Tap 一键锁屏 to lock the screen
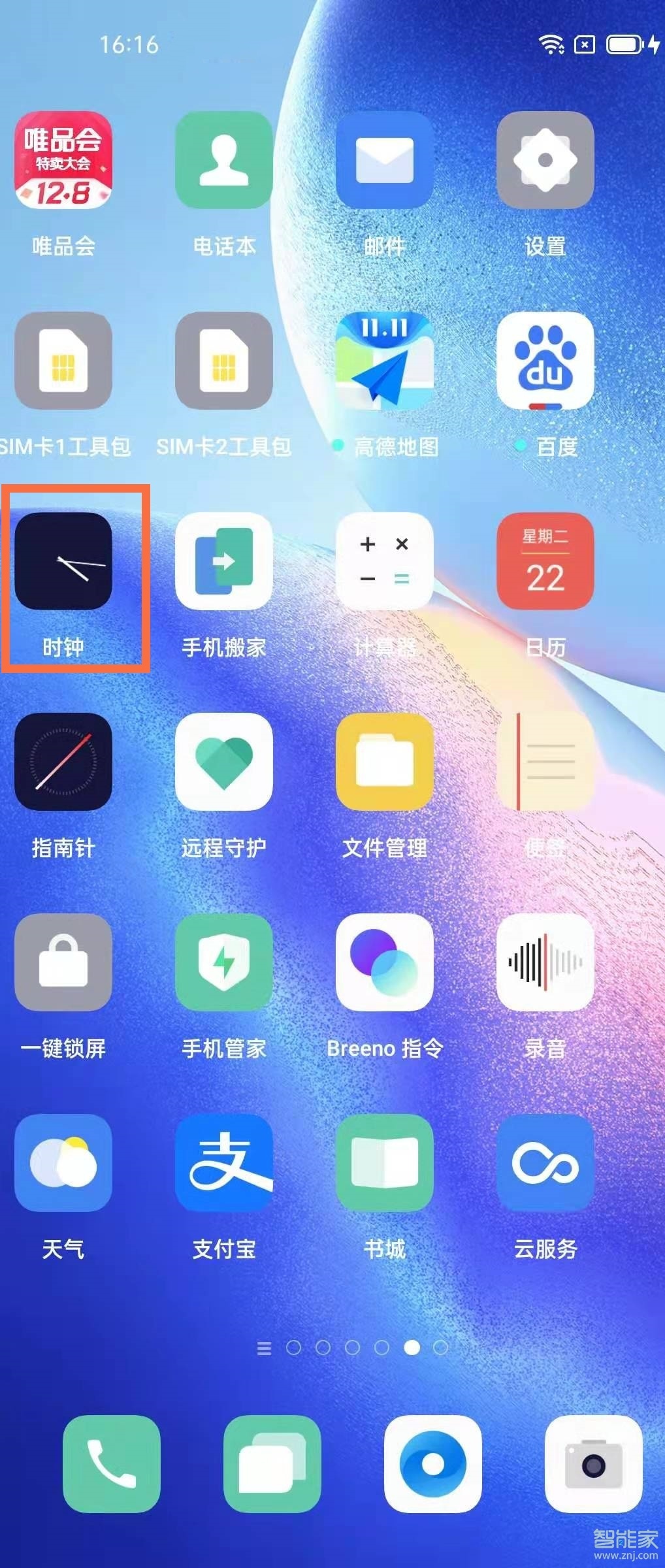Screen dimensions: 665x1568 coord(63,962)
